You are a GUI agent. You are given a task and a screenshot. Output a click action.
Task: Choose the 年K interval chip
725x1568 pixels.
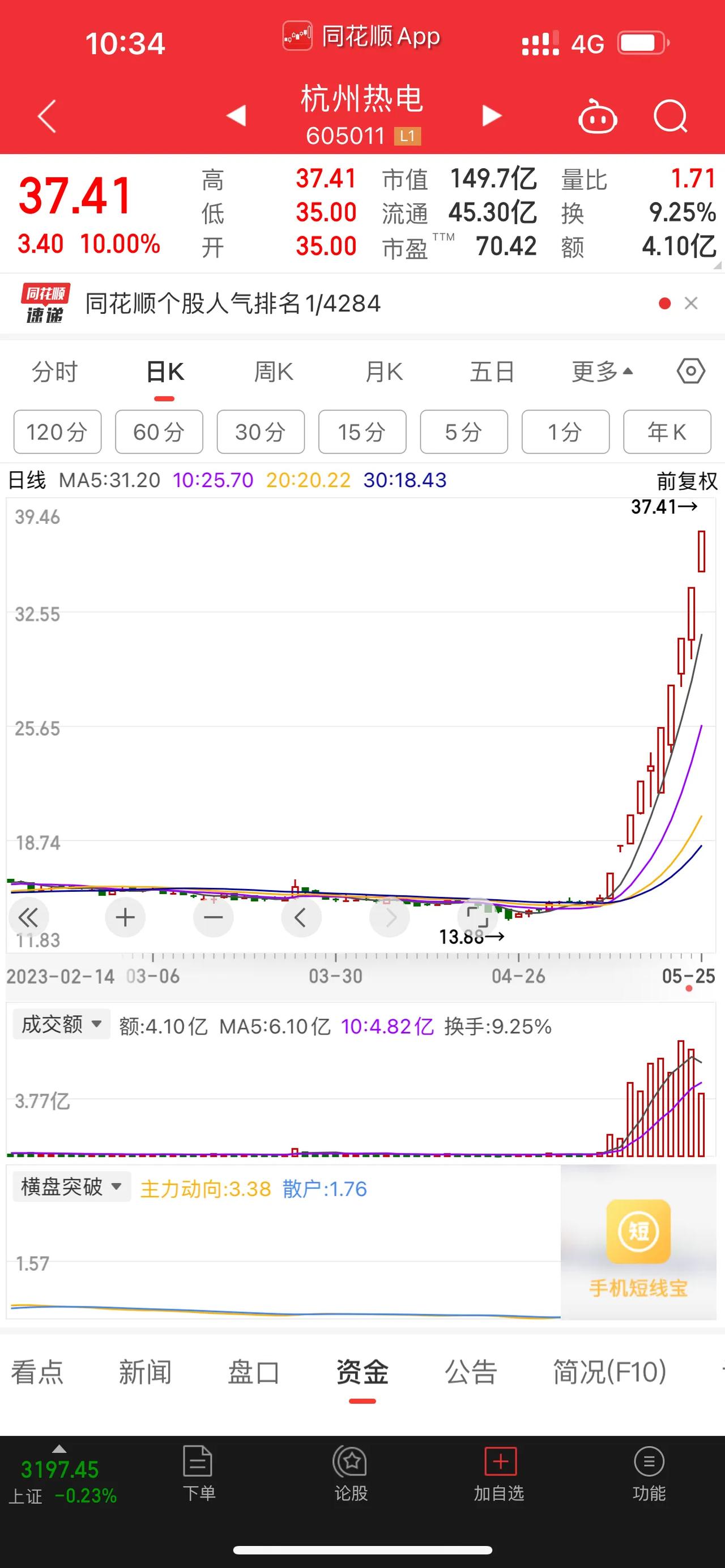pos(667,432)
